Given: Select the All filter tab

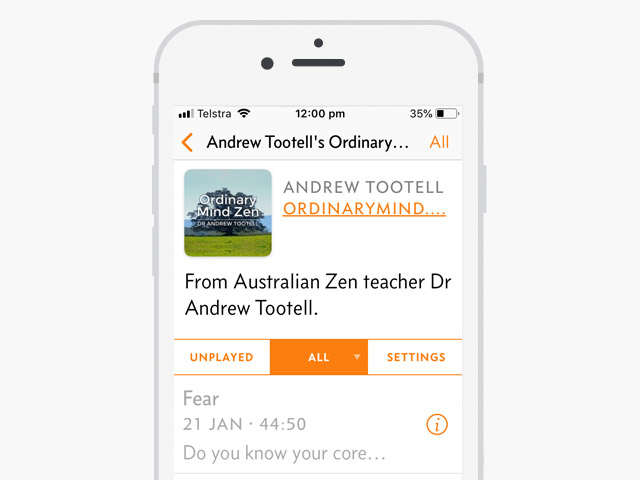Looking at the screenshot, I should click(x=318, y=357).
